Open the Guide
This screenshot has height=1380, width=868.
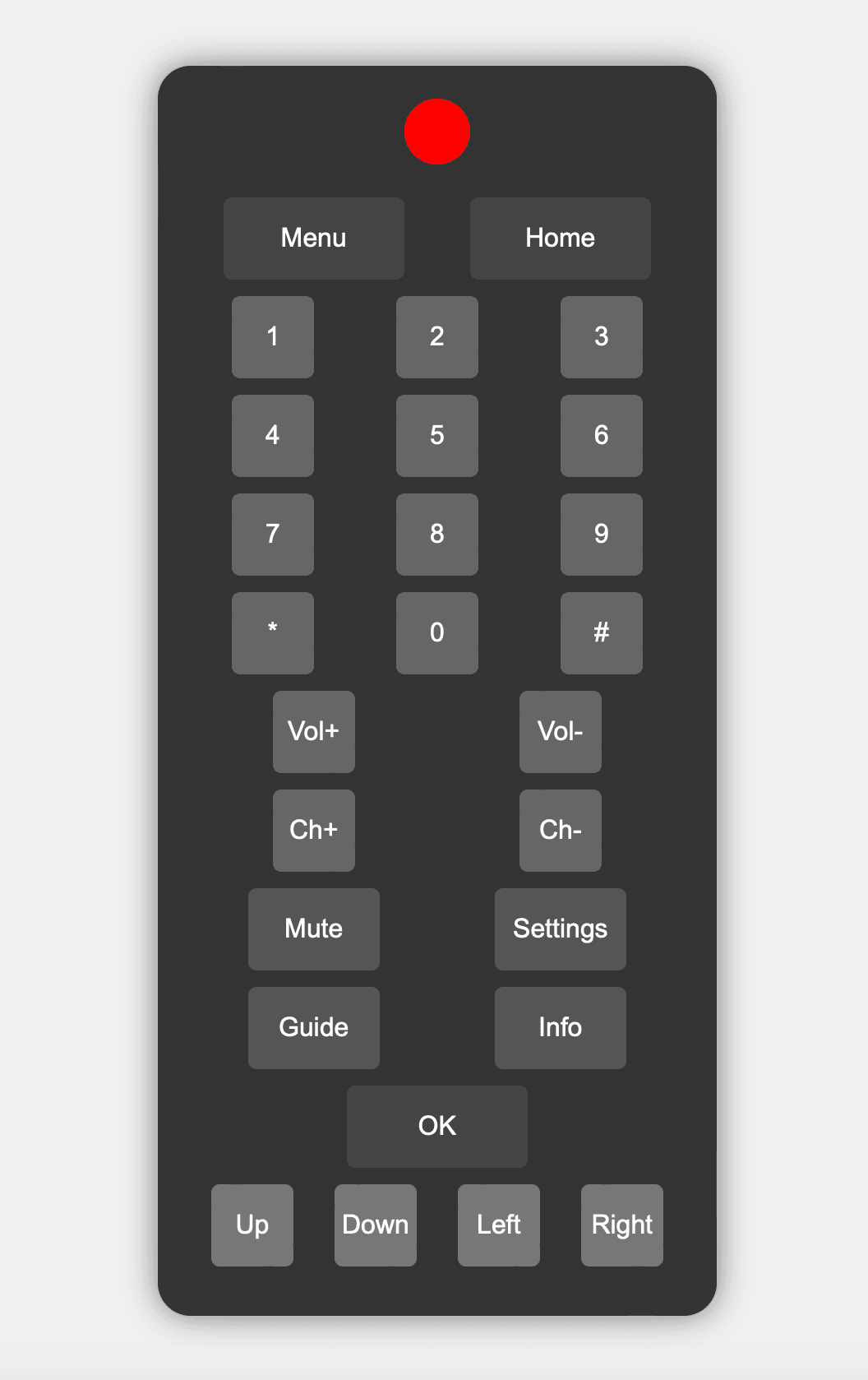314,1028
